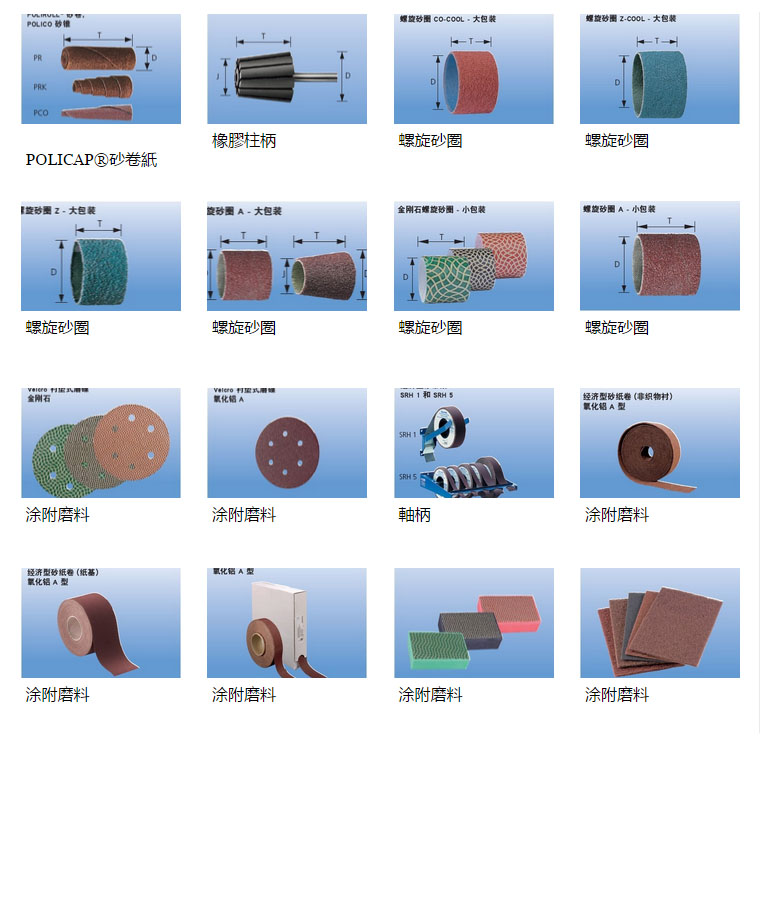View the 金刚石螺旋砂圈 小包装 tile

click(473, 257)
